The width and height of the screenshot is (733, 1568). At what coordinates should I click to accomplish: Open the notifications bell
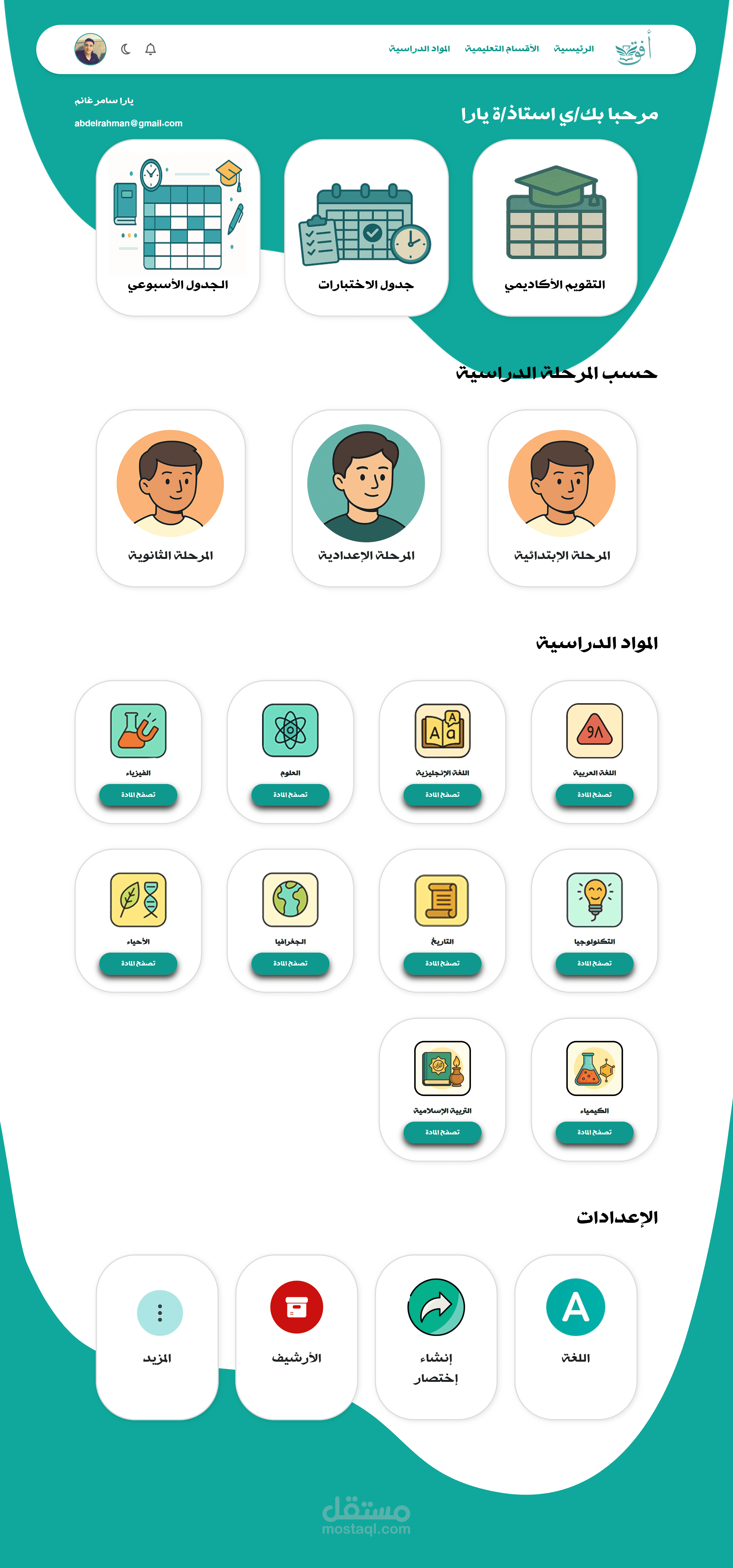point(150,49)
